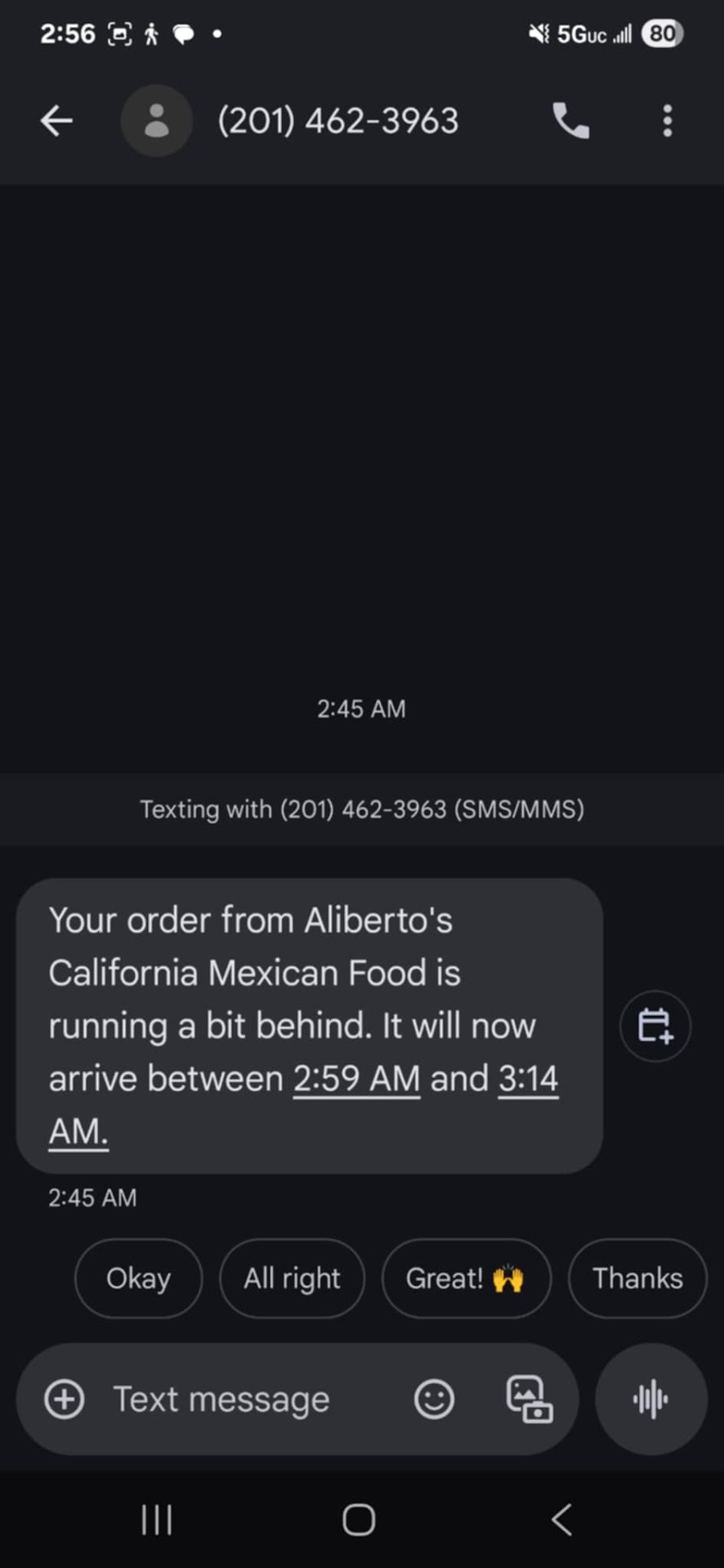Image resolution: width=724 pixels, height=1568 pixels.
Task: Open contact details via the avatar
Action: pos(156,121)
